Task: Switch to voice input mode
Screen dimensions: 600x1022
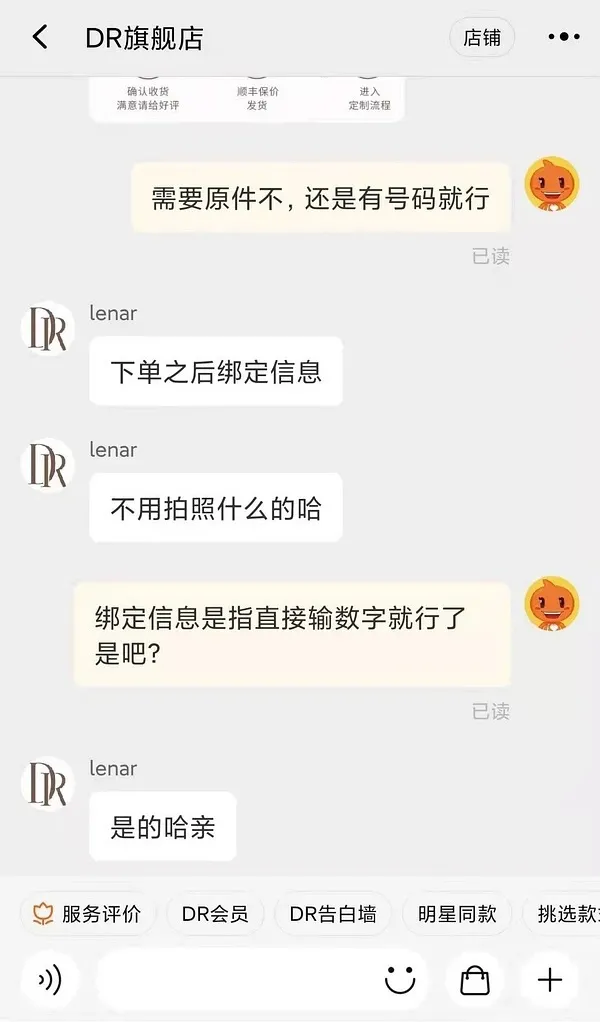Action: point(49,980)
